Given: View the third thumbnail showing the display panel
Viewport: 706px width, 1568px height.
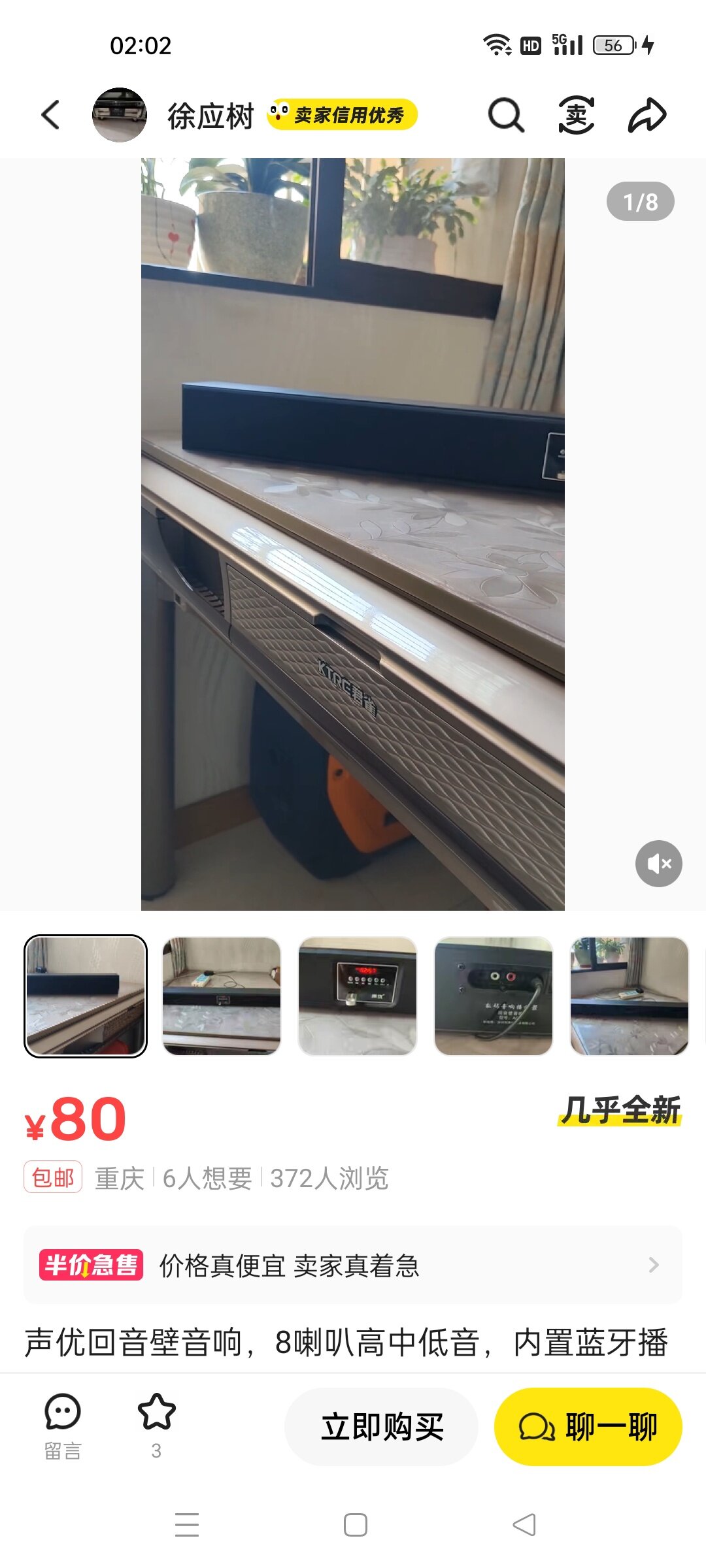Looking at the screenshot, I should (x=358, y=996).
